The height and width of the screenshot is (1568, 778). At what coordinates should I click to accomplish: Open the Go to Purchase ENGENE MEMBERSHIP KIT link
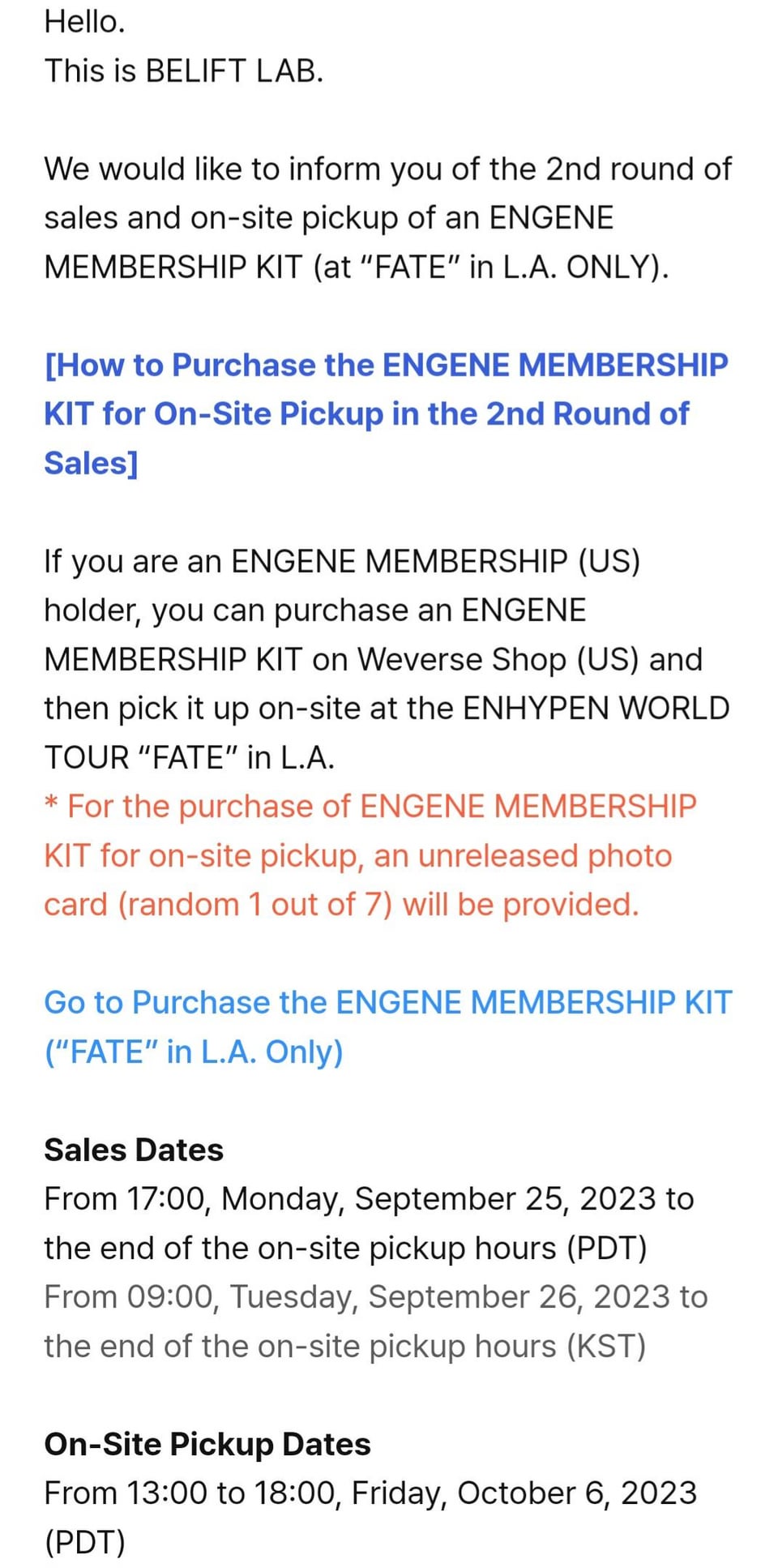click(387, 1003)
